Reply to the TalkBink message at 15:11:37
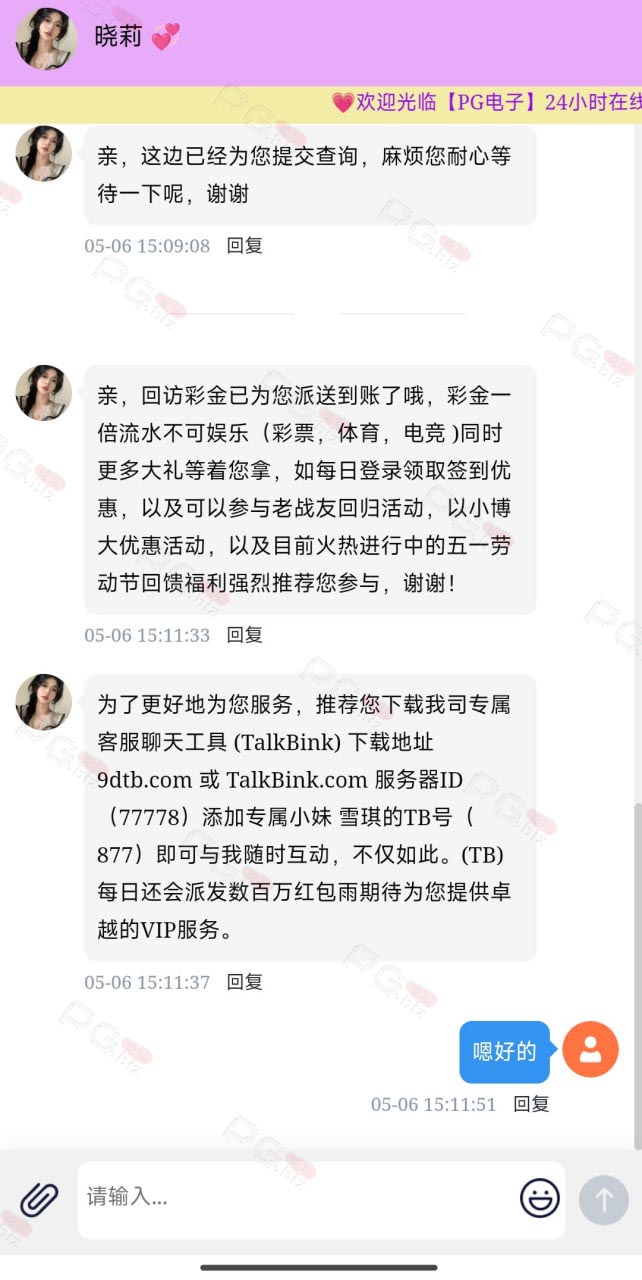Screen dimensions: 642x1280 click(x=245, y=982)
